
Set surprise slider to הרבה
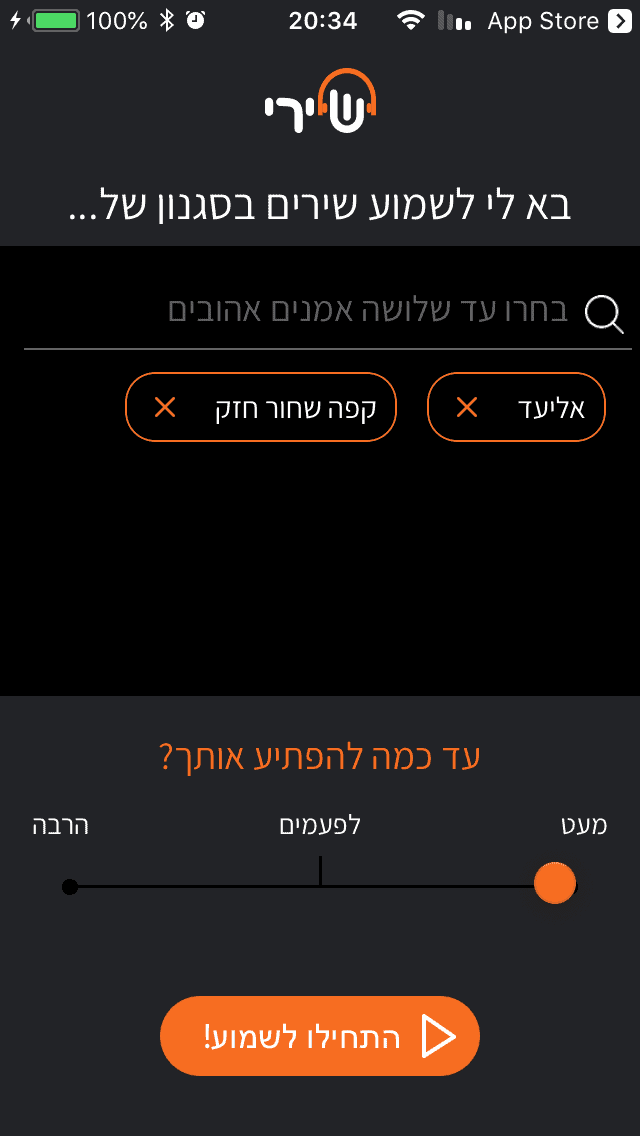click(x=70, y=886)
